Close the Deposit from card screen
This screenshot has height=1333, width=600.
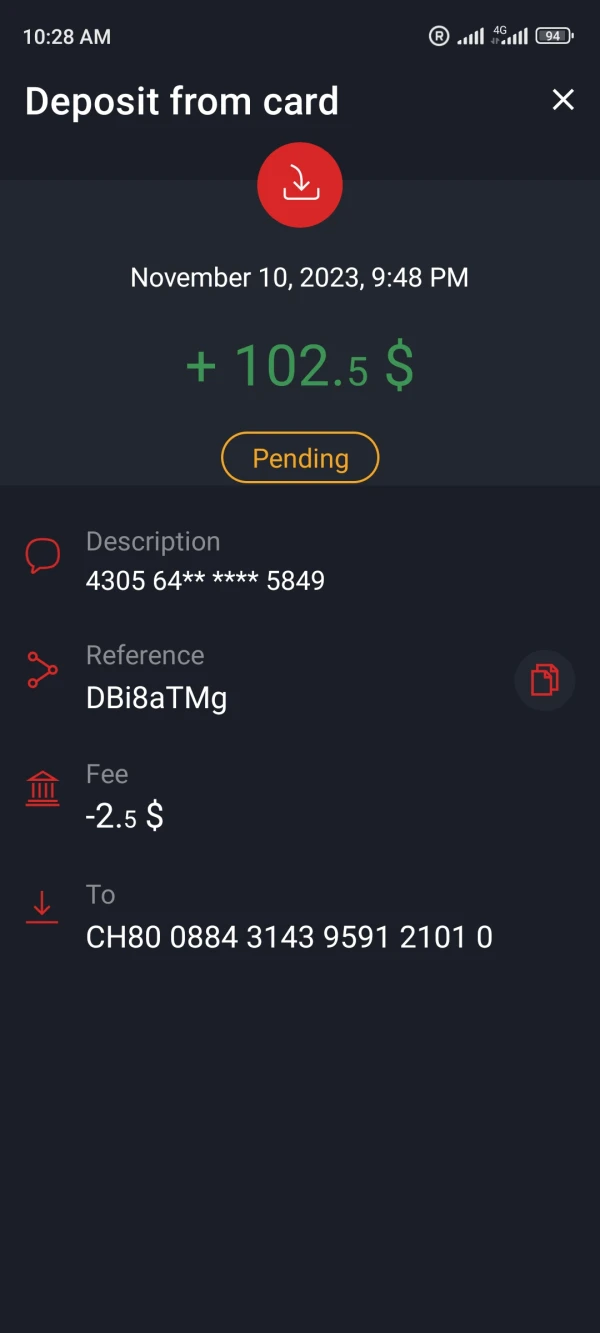click(x=563, y=100)
